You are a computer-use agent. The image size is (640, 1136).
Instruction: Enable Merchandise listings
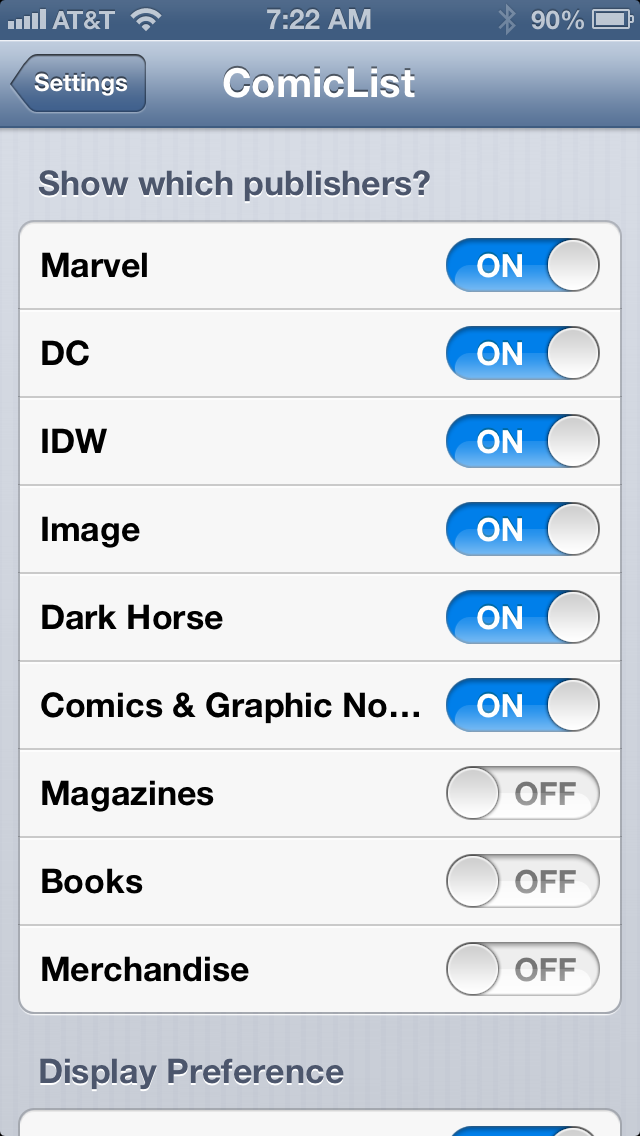click(523, 969)
